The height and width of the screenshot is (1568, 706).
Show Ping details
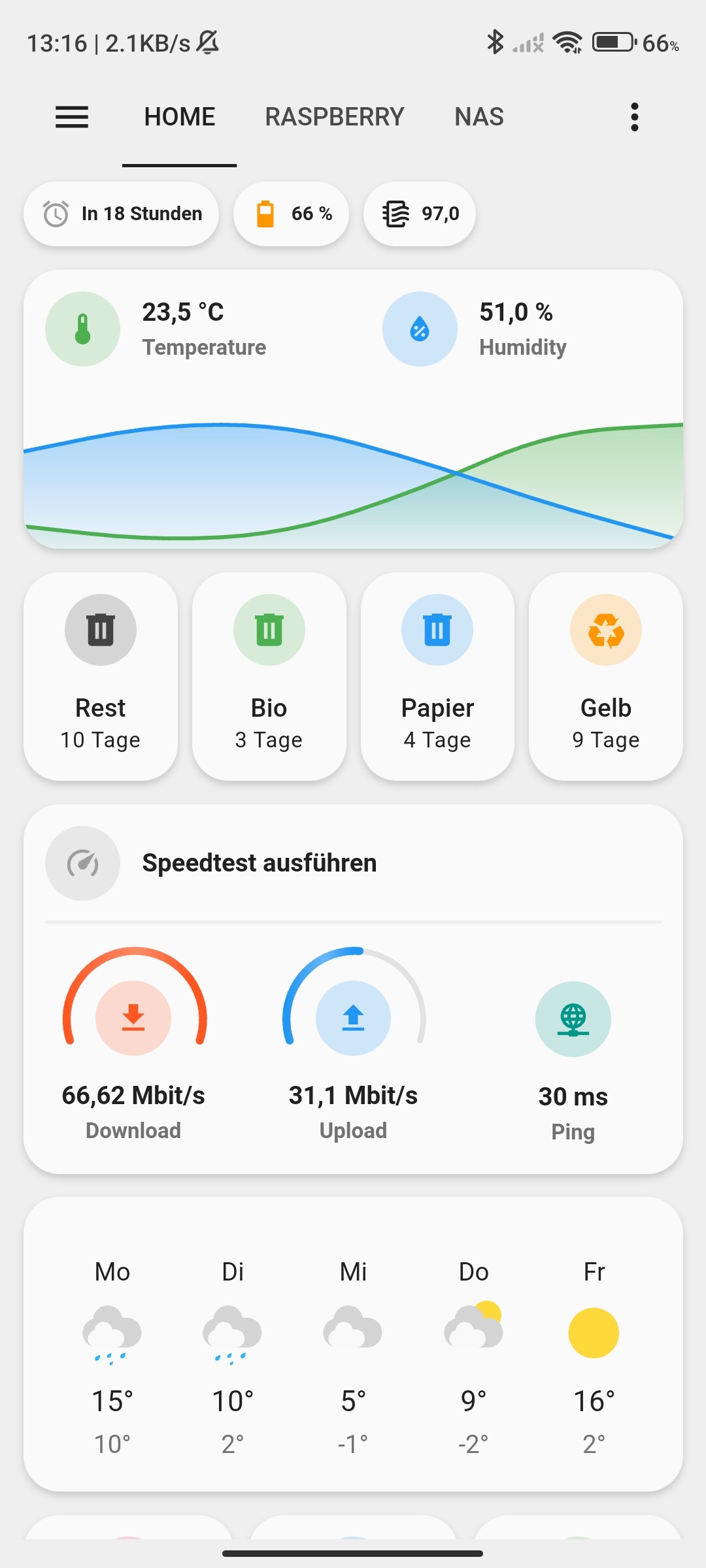click(x=573, y=1045)
